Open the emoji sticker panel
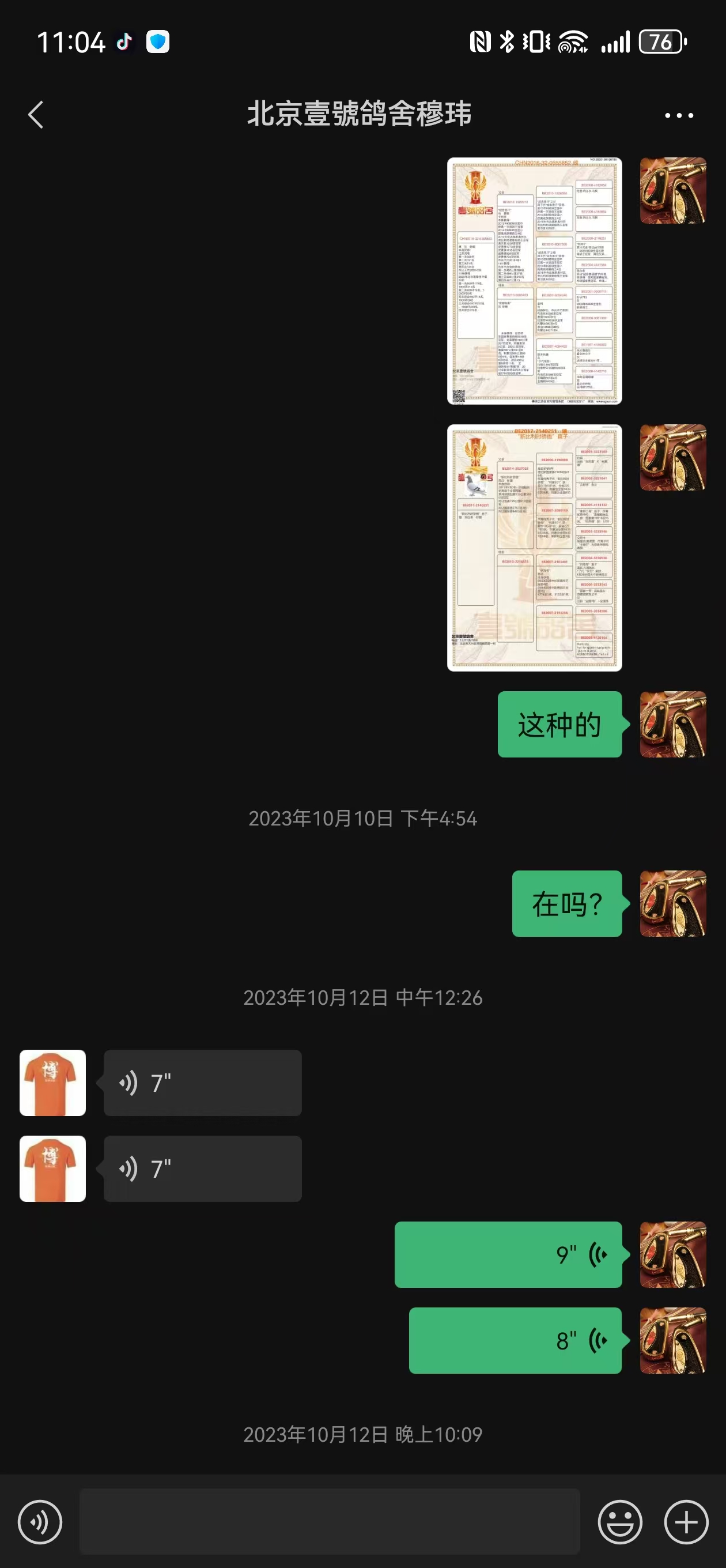This screenshot has width=726, height=1568. click(620, 1522)
